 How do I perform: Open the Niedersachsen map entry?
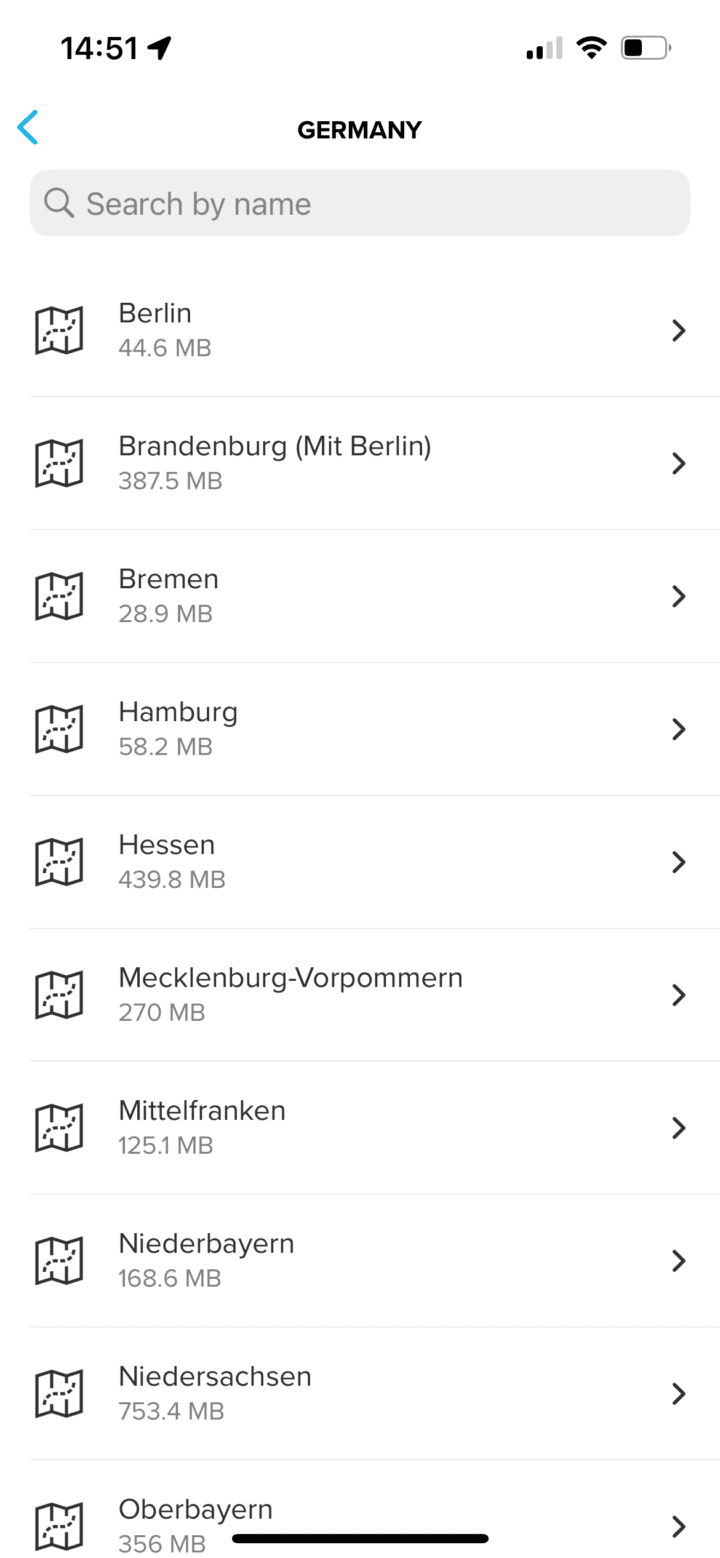(x=360, y=1394)
